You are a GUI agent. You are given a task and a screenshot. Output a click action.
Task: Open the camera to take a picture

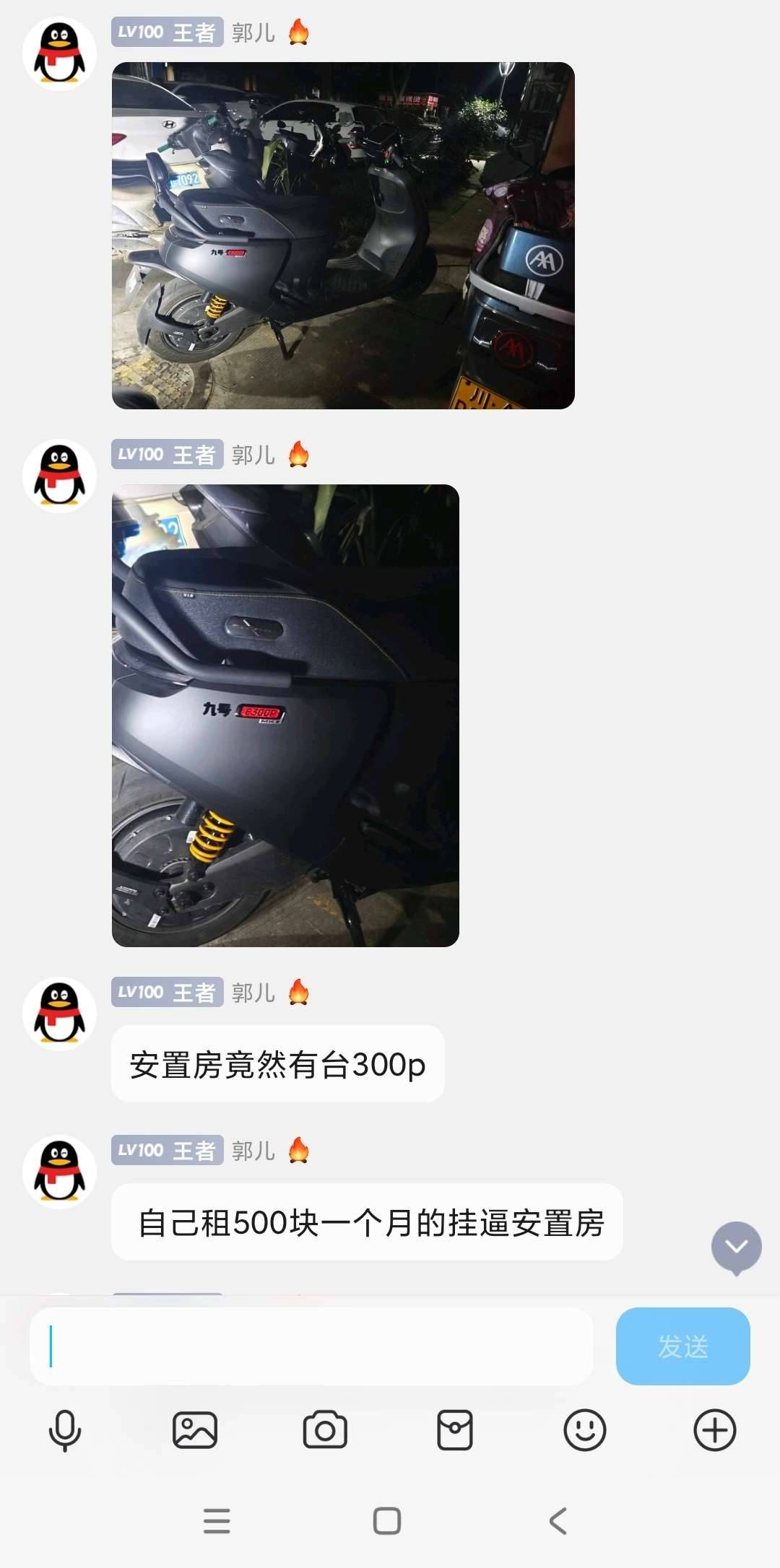pos(325,1430)
